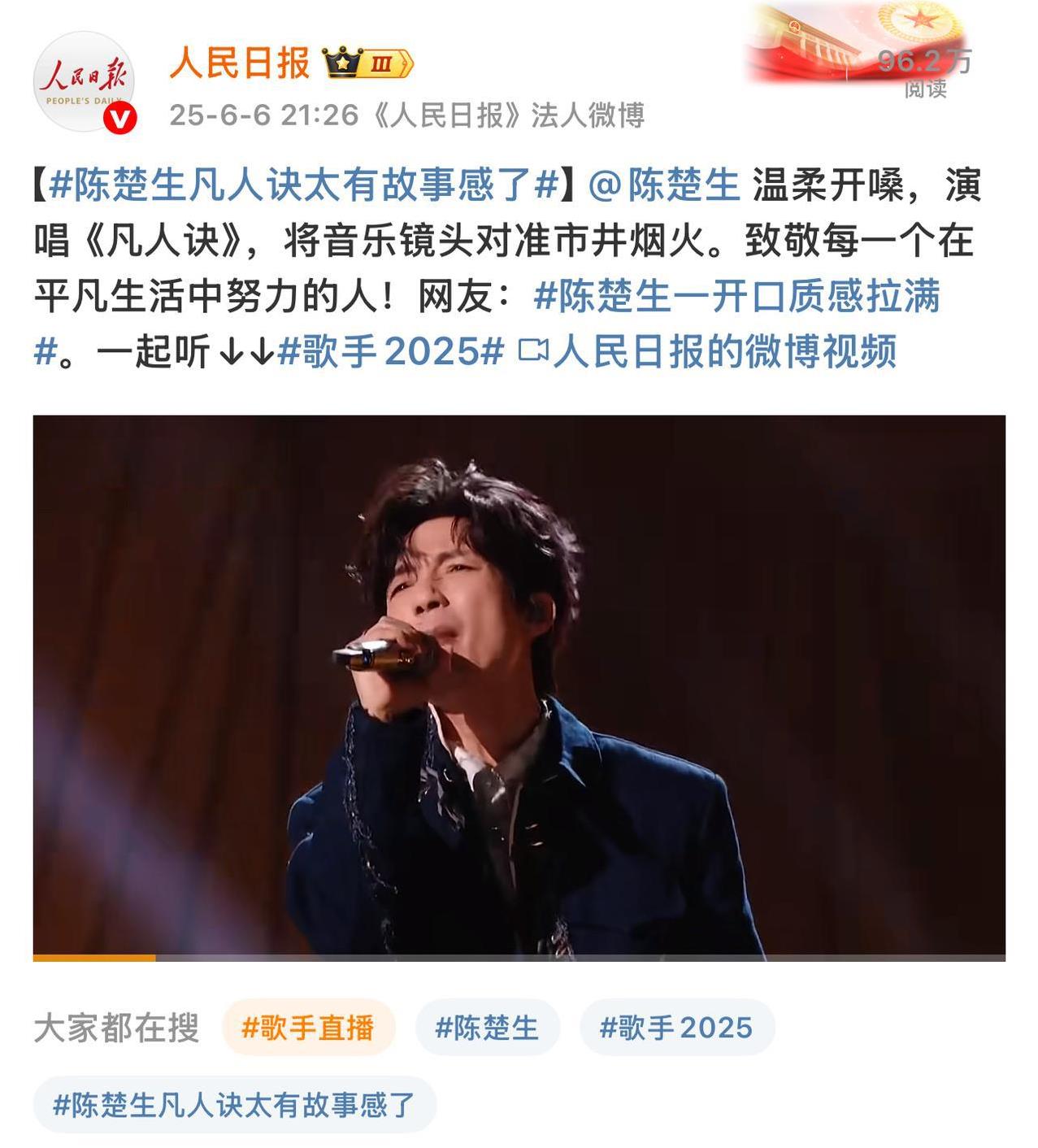Open the #歌手2025# hashtag in the post
Viewport: 1038px width, 1148px height.
click(391, 351)
